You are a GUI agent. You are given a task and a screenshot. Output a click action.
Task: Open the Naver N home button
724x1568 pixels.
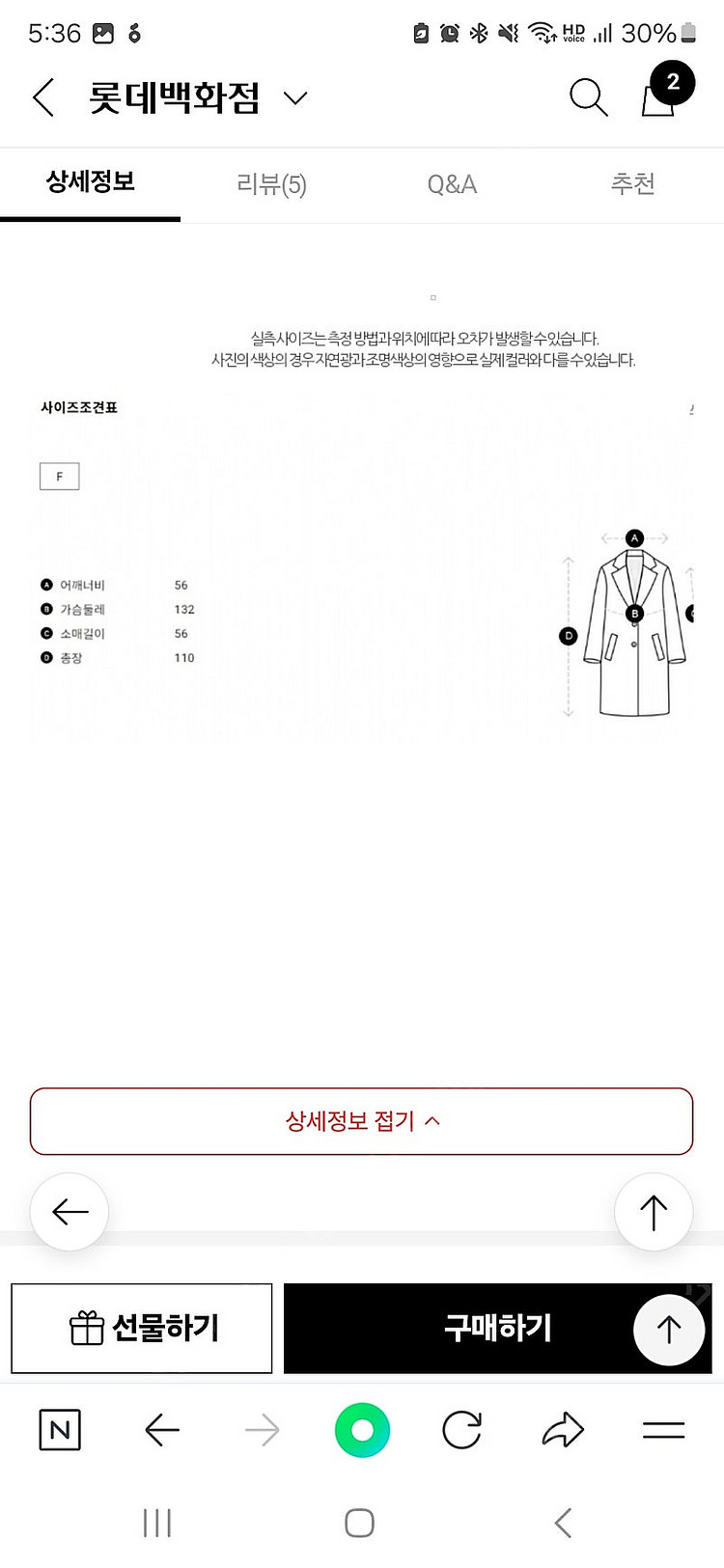click(x=60, y=1430)
